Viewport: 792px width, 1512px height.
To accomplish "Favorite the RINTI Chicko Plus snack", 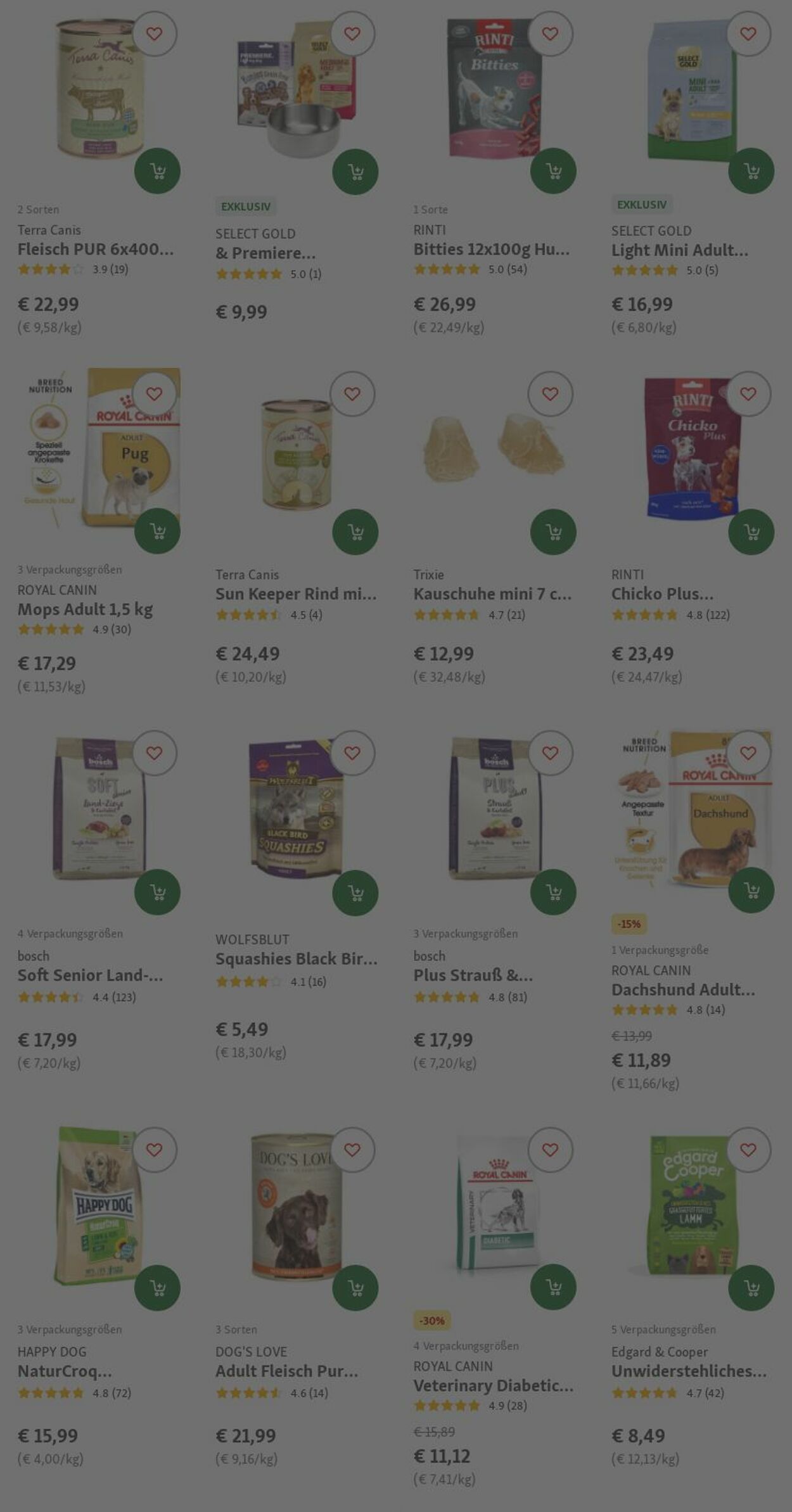I will click(748, 394).
